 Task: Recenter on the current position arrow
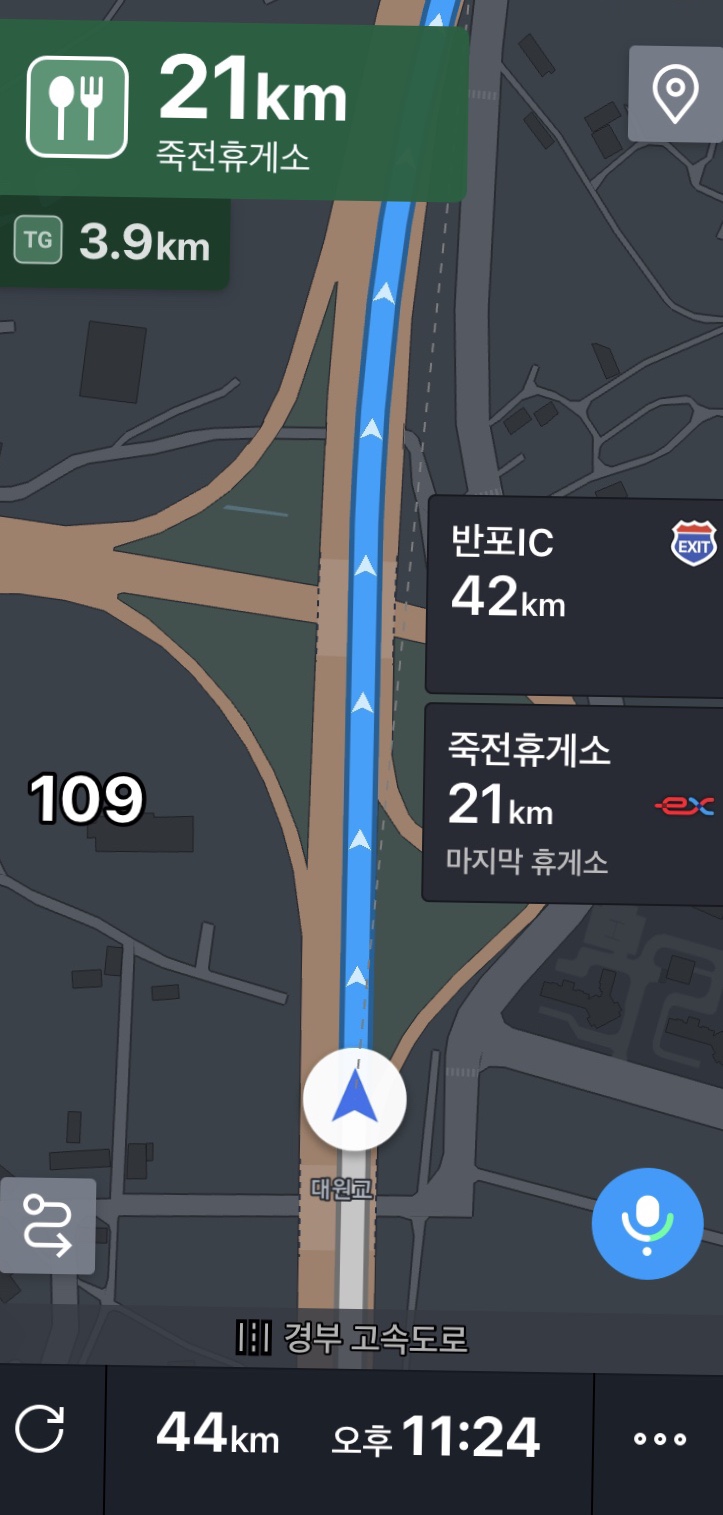[x=354, y=1099]
